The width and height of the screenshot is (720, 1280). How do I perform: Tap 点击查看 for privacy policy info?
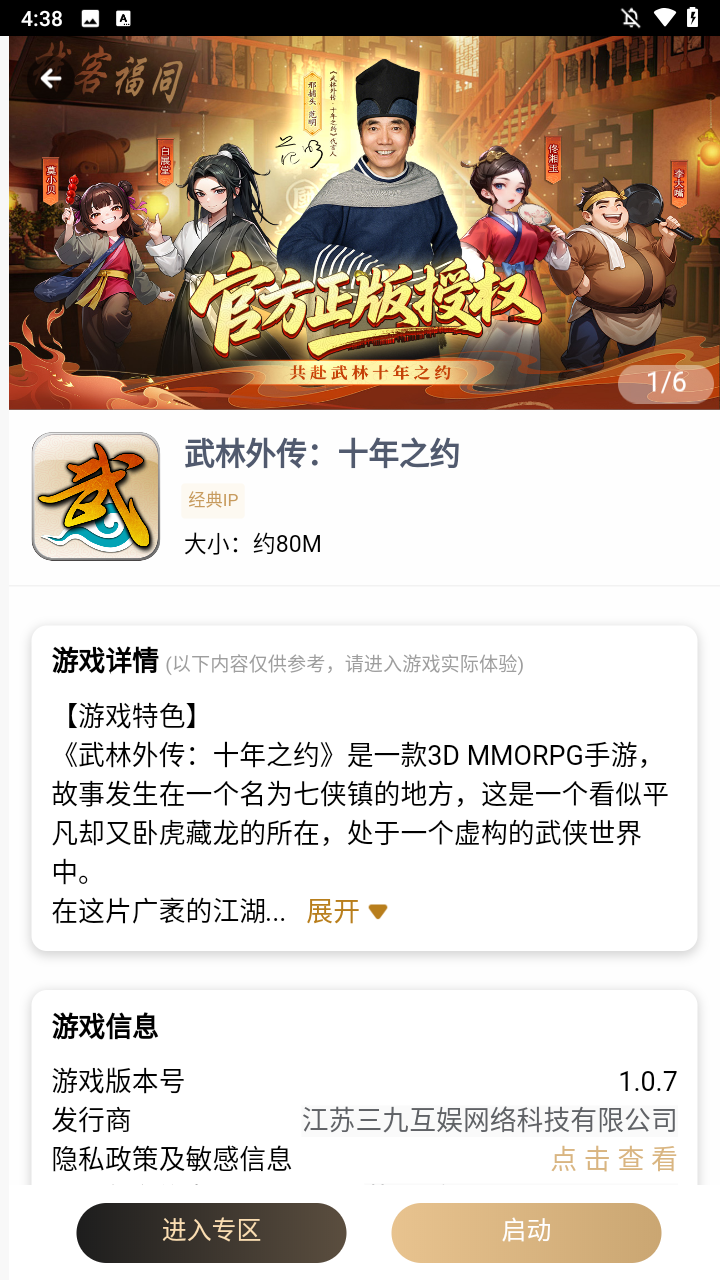(x=614, y=1158)
